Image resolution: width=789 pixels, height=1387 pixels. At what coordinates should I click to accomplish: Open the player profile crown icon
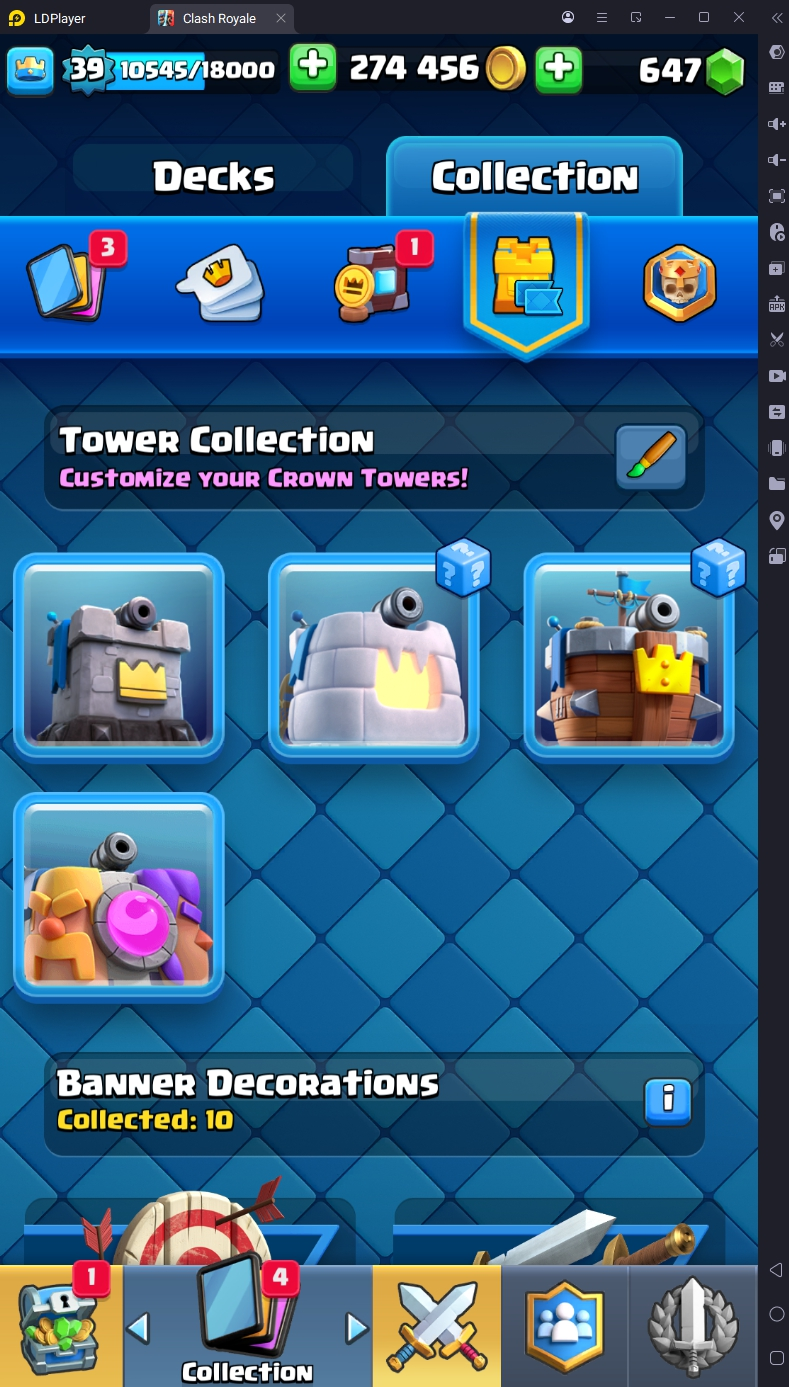tap(30, 69)
